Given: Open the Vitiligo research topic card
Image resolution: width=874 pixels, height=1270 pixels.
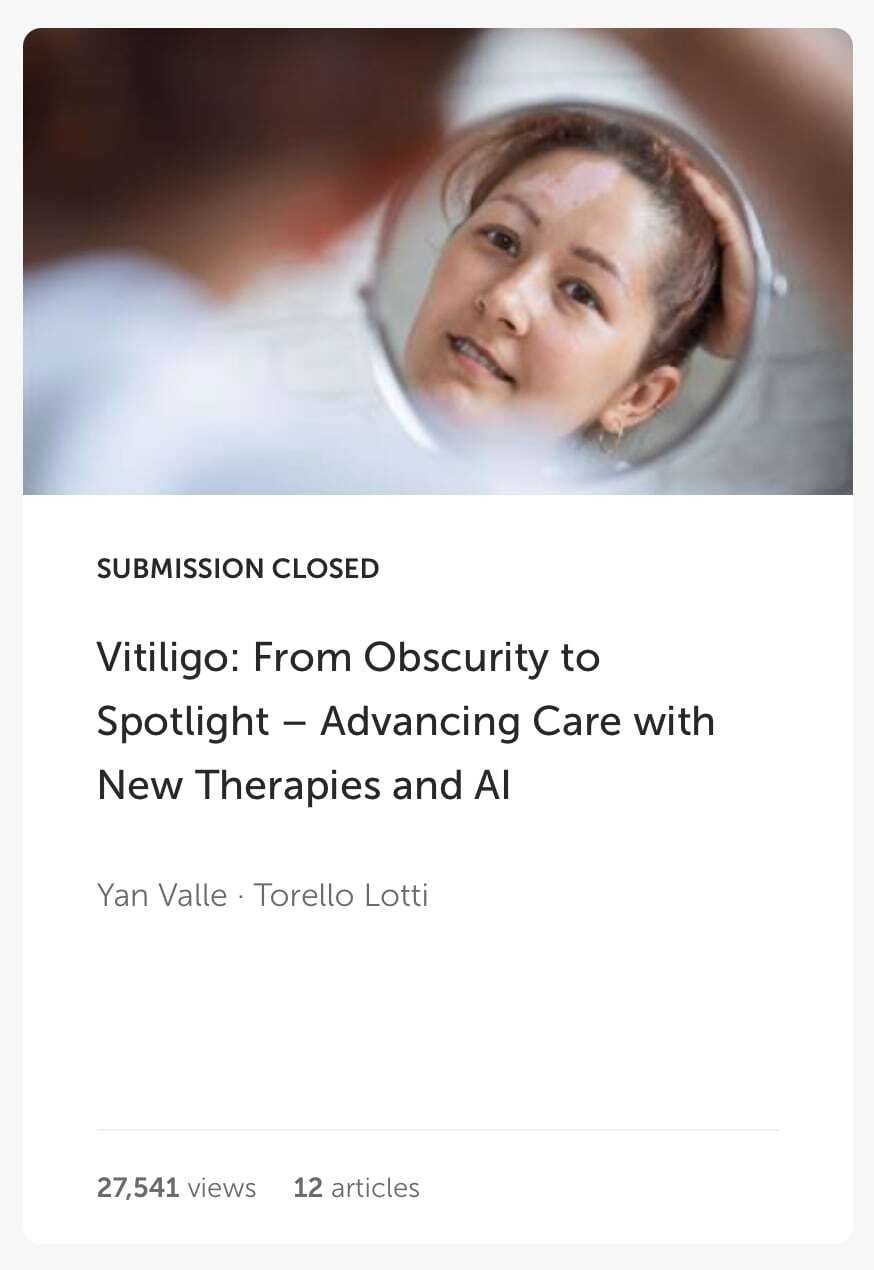Looking at the screenshot, I should (405, 721).
